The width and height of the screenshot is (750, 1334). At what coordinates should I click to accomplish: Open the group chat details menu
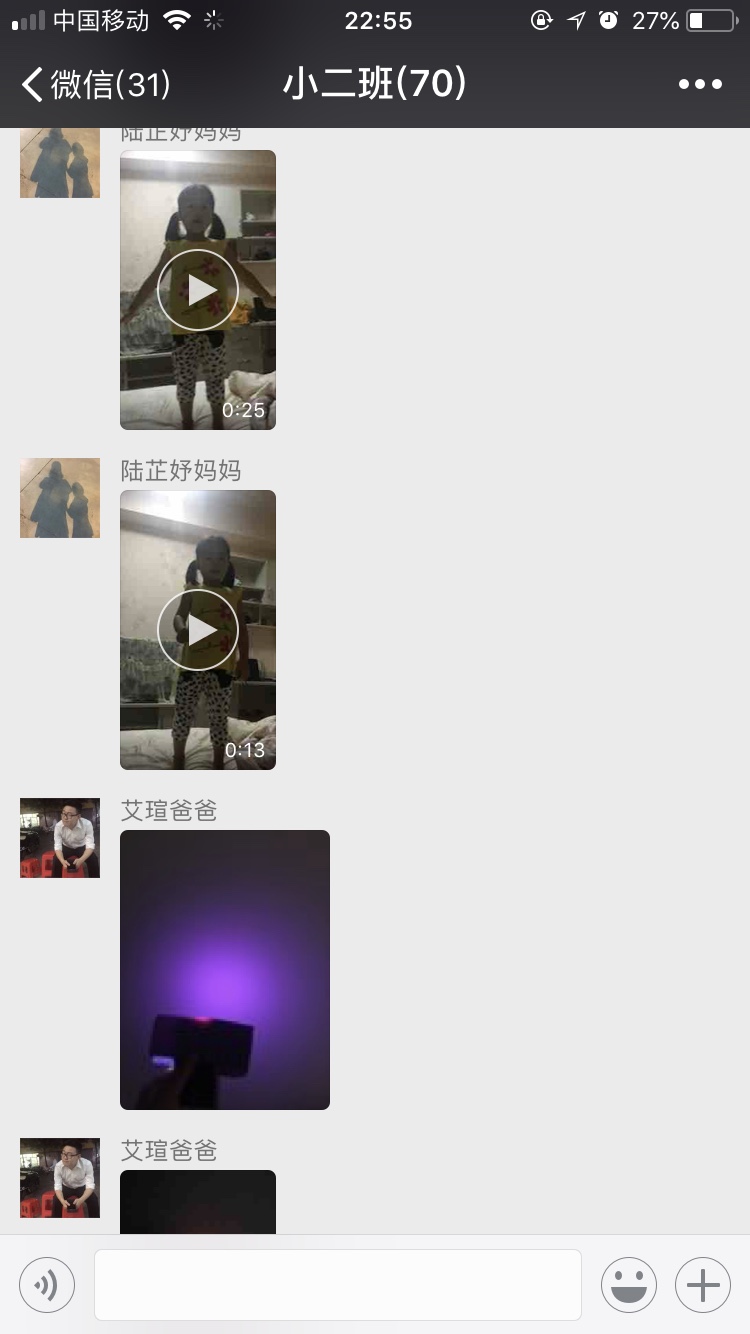700,85
